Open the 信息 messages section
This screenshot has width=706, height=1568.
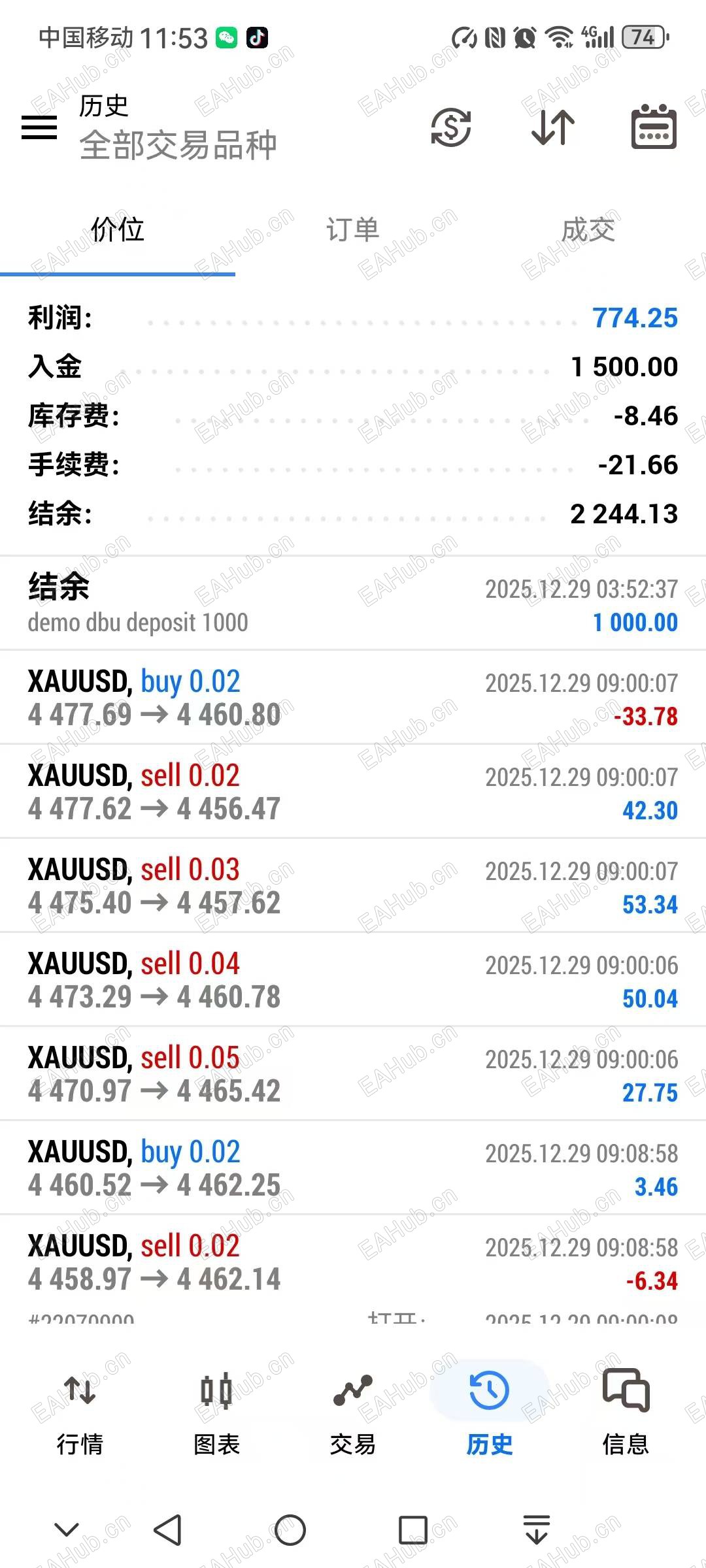point(626,1411)
